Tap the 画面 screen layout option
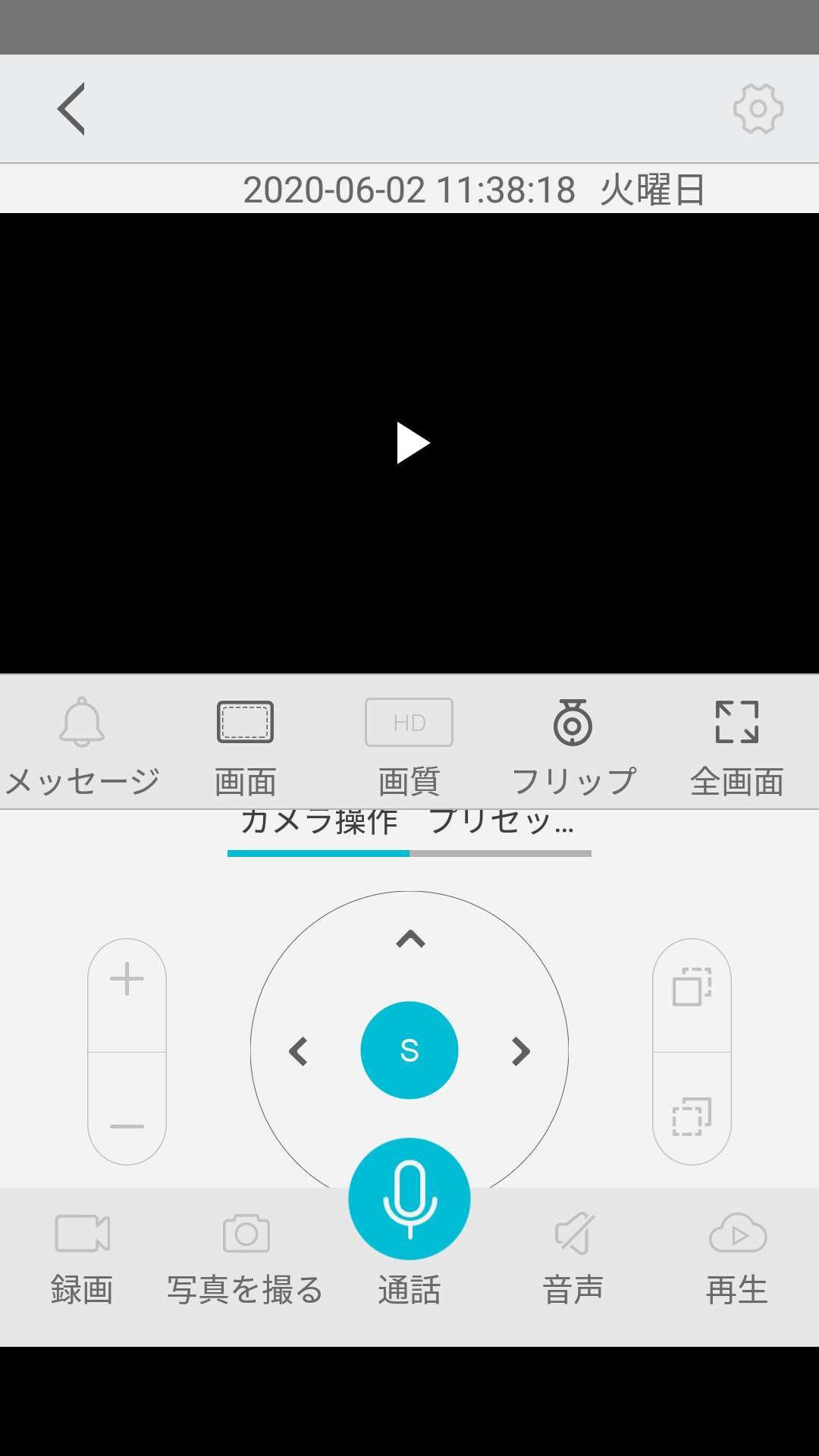Screen dimensions: 819x1456 click(245, 746)
